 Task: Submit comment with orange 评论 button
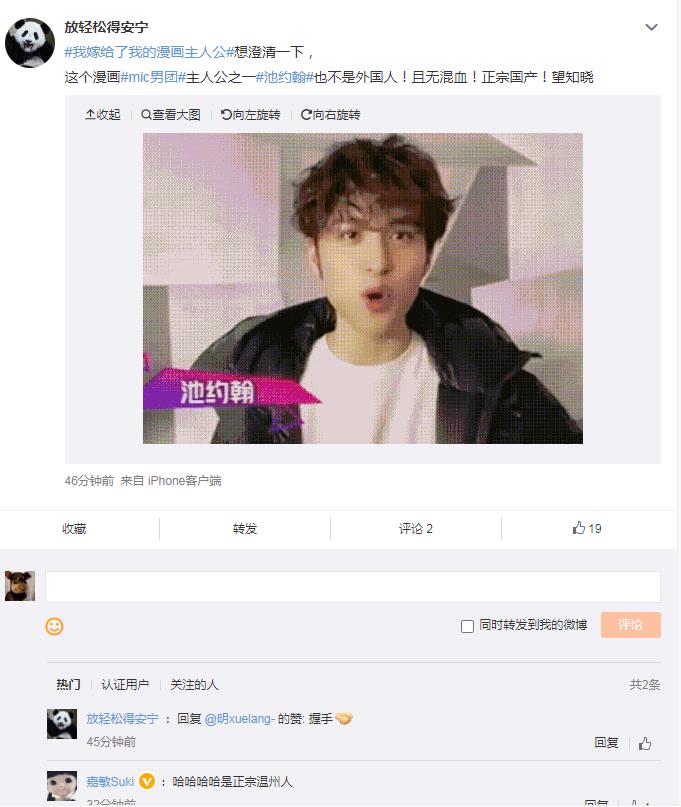pyautogui.click(x=630, y=625)
